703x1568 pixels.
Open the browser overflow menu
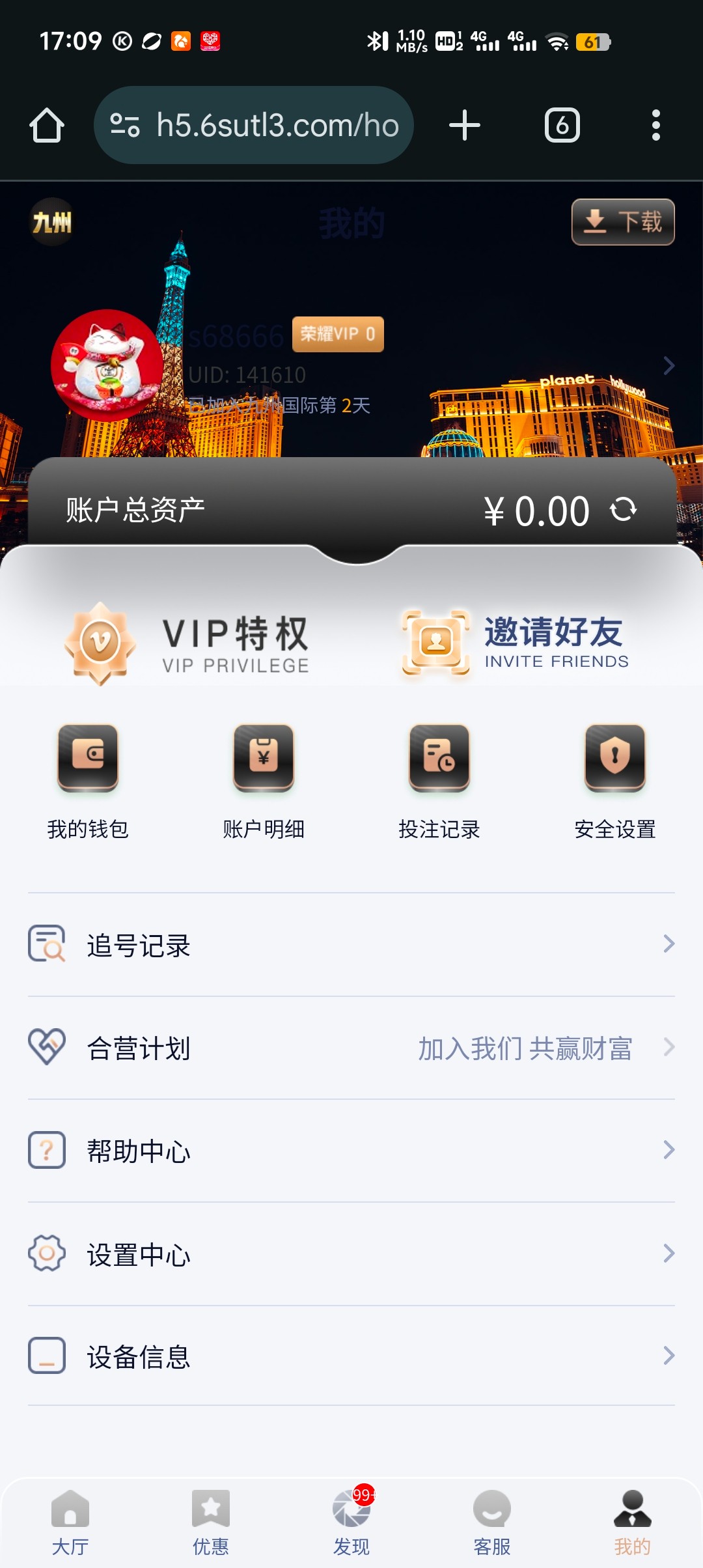click(x=655, y=125)
